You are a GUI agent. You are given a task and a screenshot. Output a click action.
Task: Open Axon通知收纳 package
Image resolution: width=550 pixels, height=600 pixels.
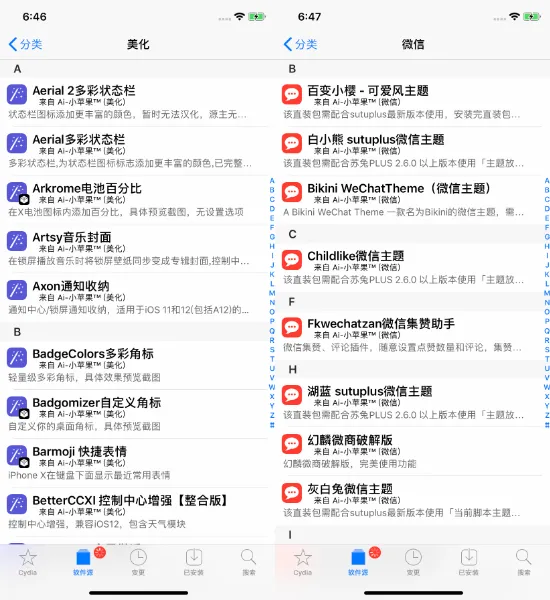click(x=134, y=298)
